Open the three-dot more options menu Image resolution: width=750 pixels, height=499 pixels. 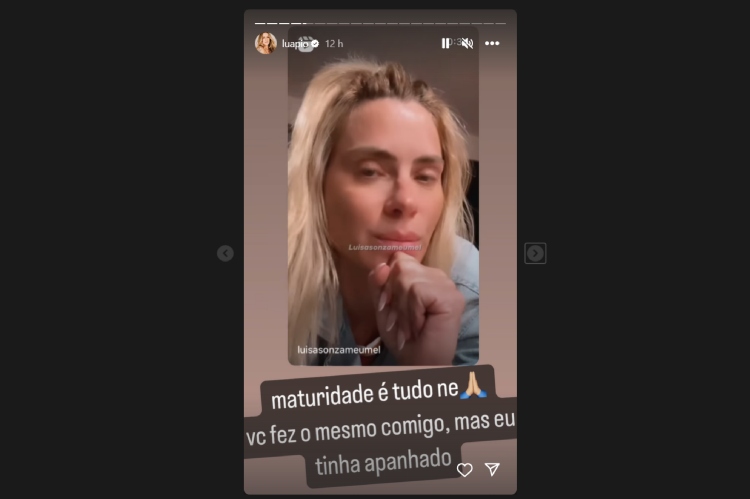(492, 43)
